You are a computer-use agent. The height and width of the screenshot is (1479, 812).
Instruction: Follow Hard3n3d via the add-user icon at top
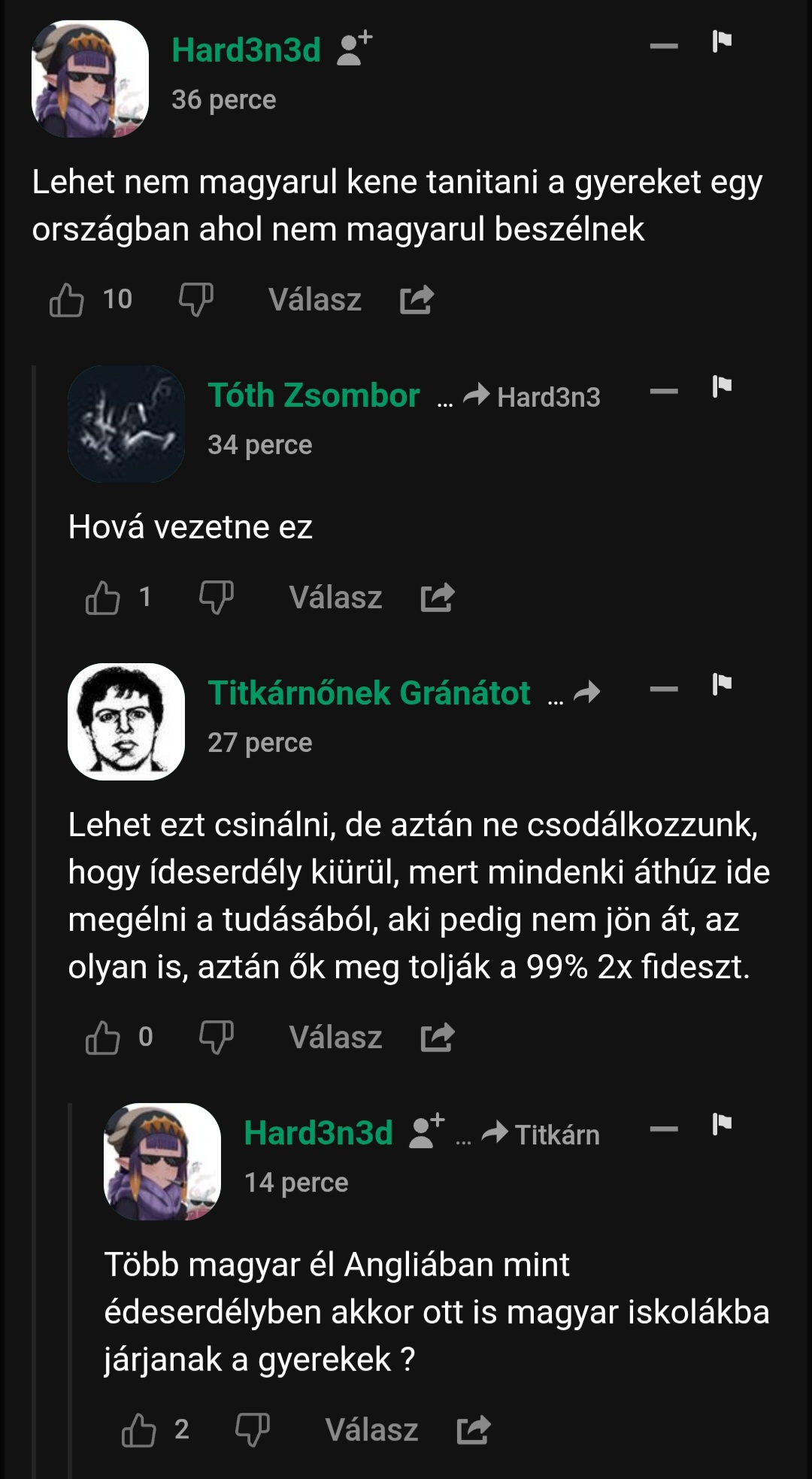point(354,49)
